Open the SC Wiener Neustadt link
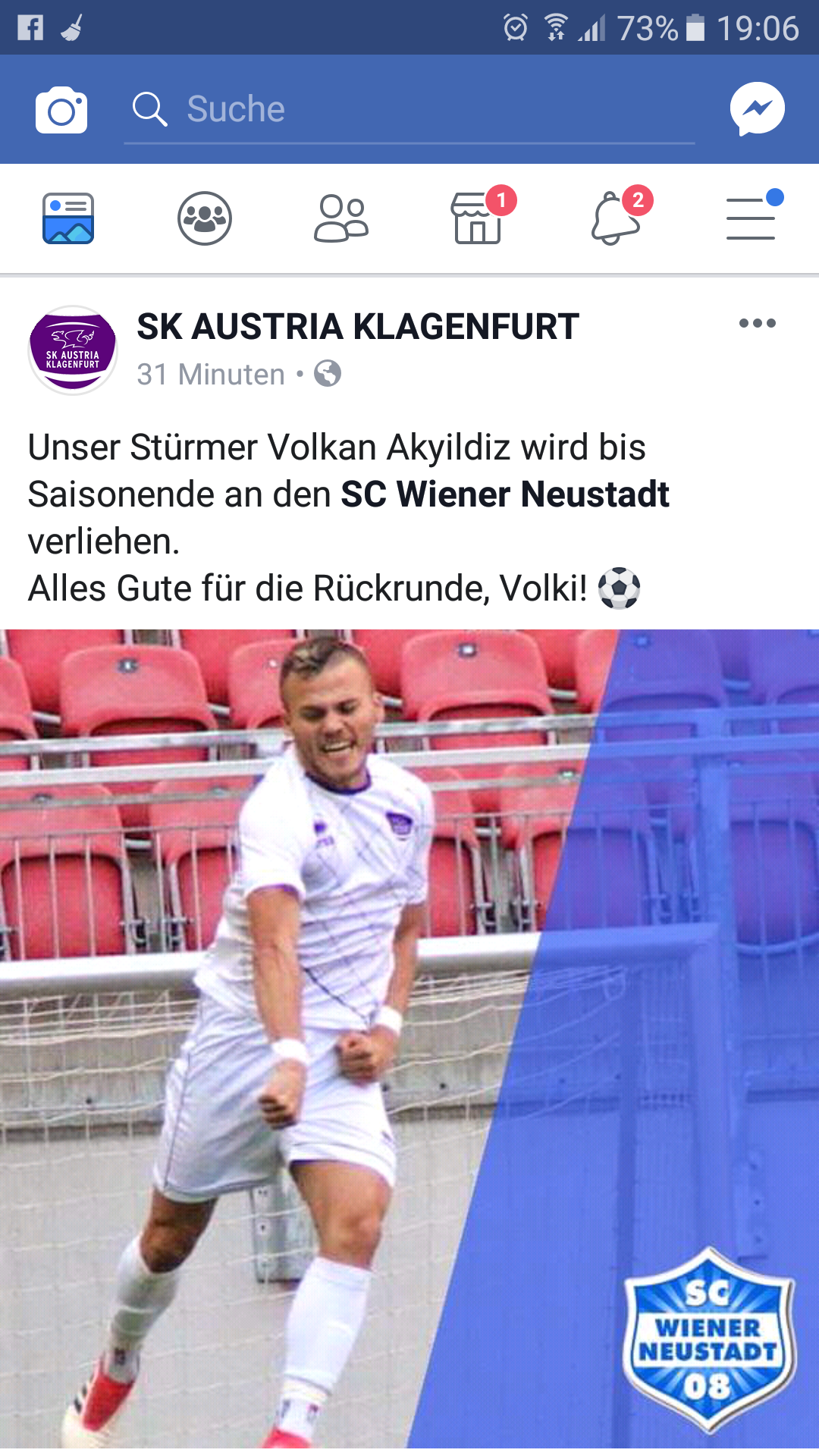 505,494
